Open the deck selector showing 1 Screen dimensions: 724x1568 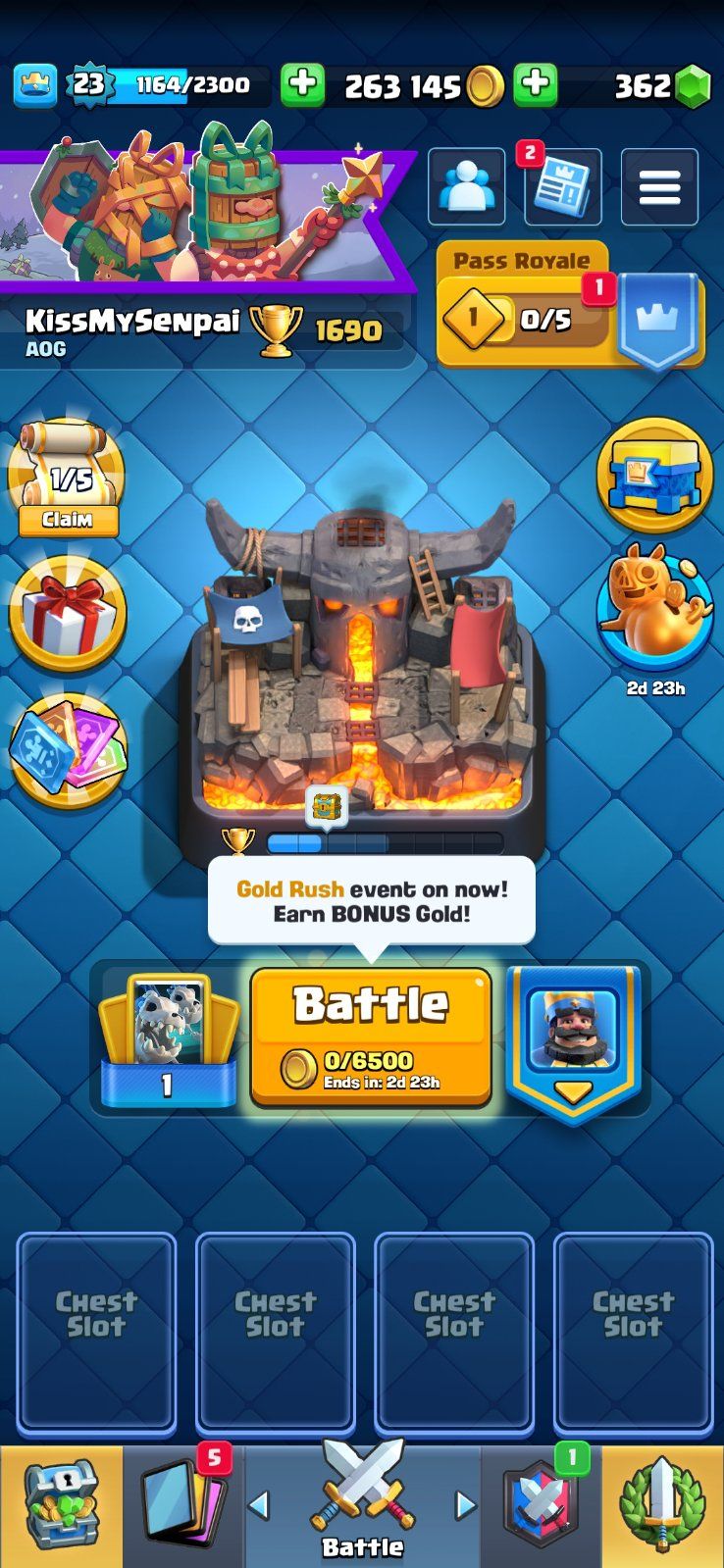tap(169, 1041)
